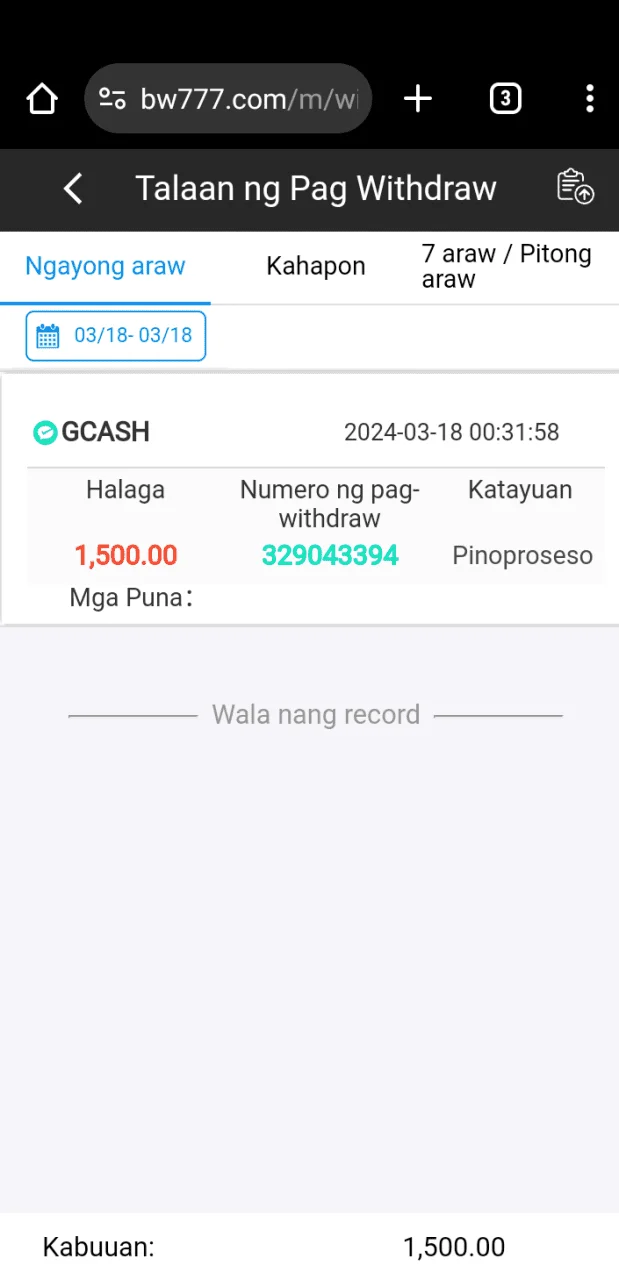
Task: Open the GCASH withdrawal record 329043394
Action: pos(310,500)
